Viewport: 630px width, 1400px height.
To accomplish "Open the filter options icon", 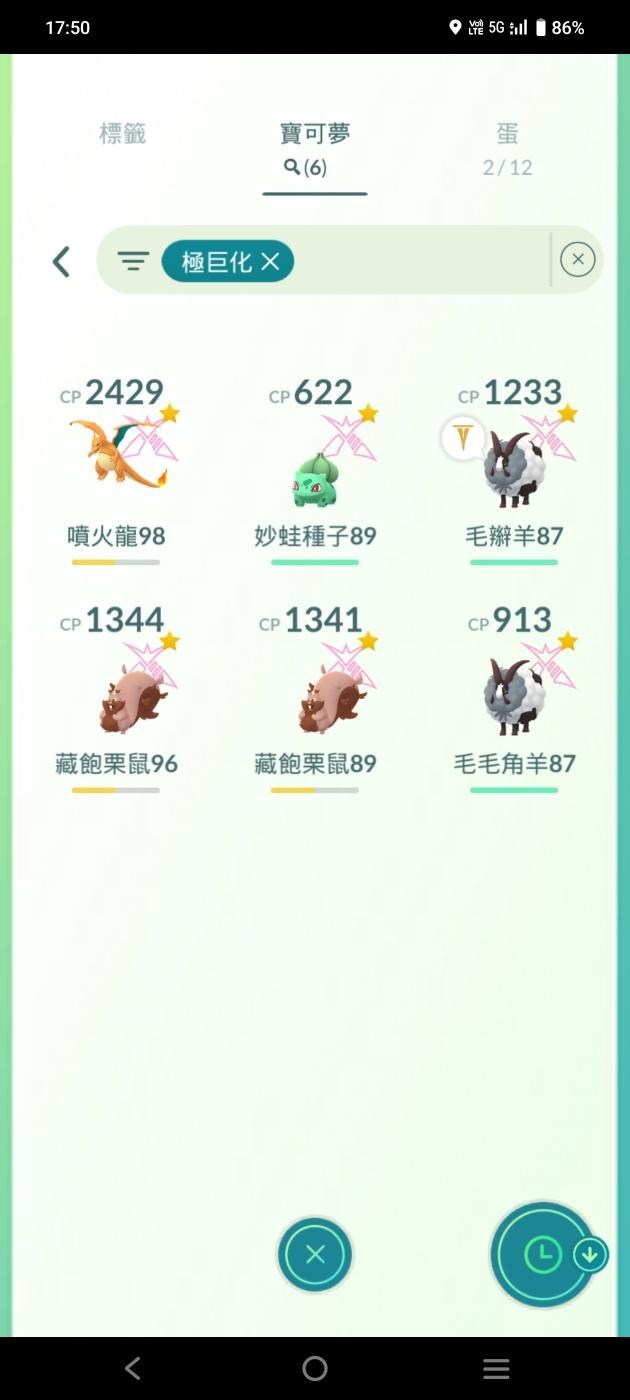I will click(x=133, y=262).
